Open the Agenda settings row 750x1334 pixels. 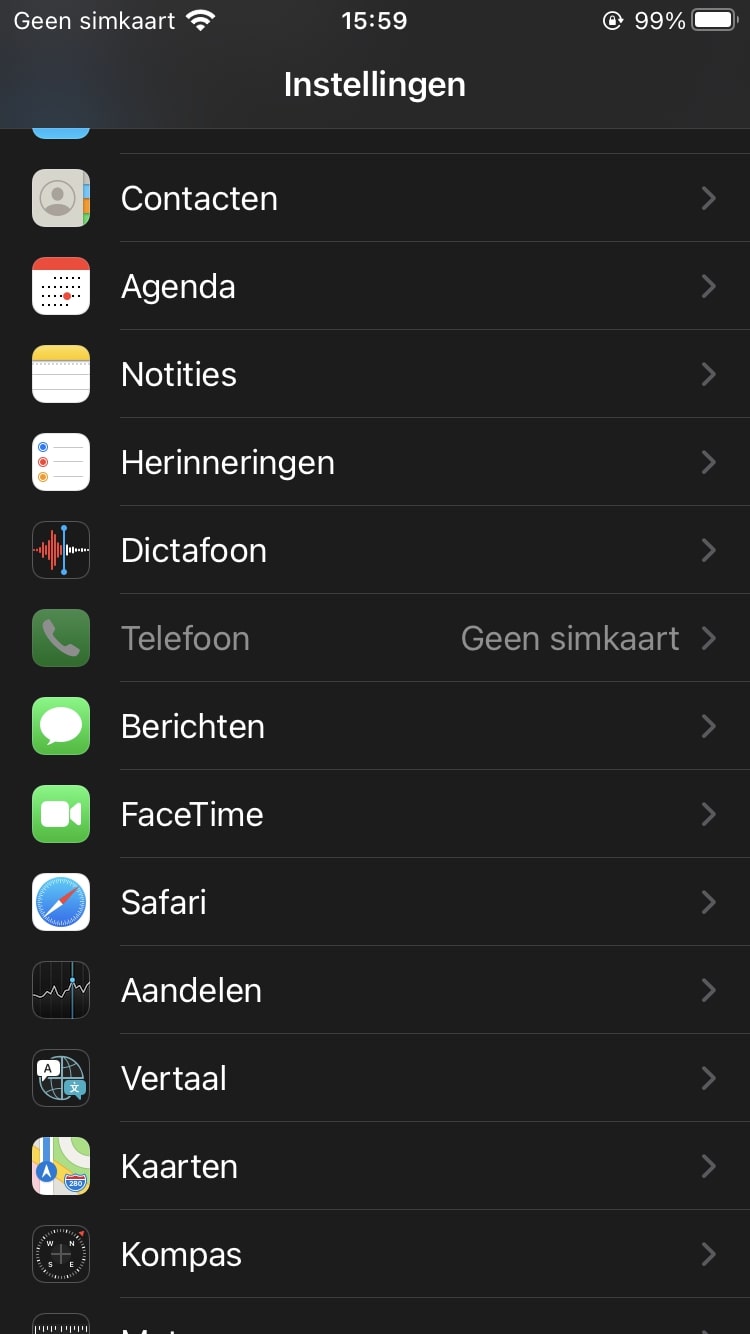[375, 286]
